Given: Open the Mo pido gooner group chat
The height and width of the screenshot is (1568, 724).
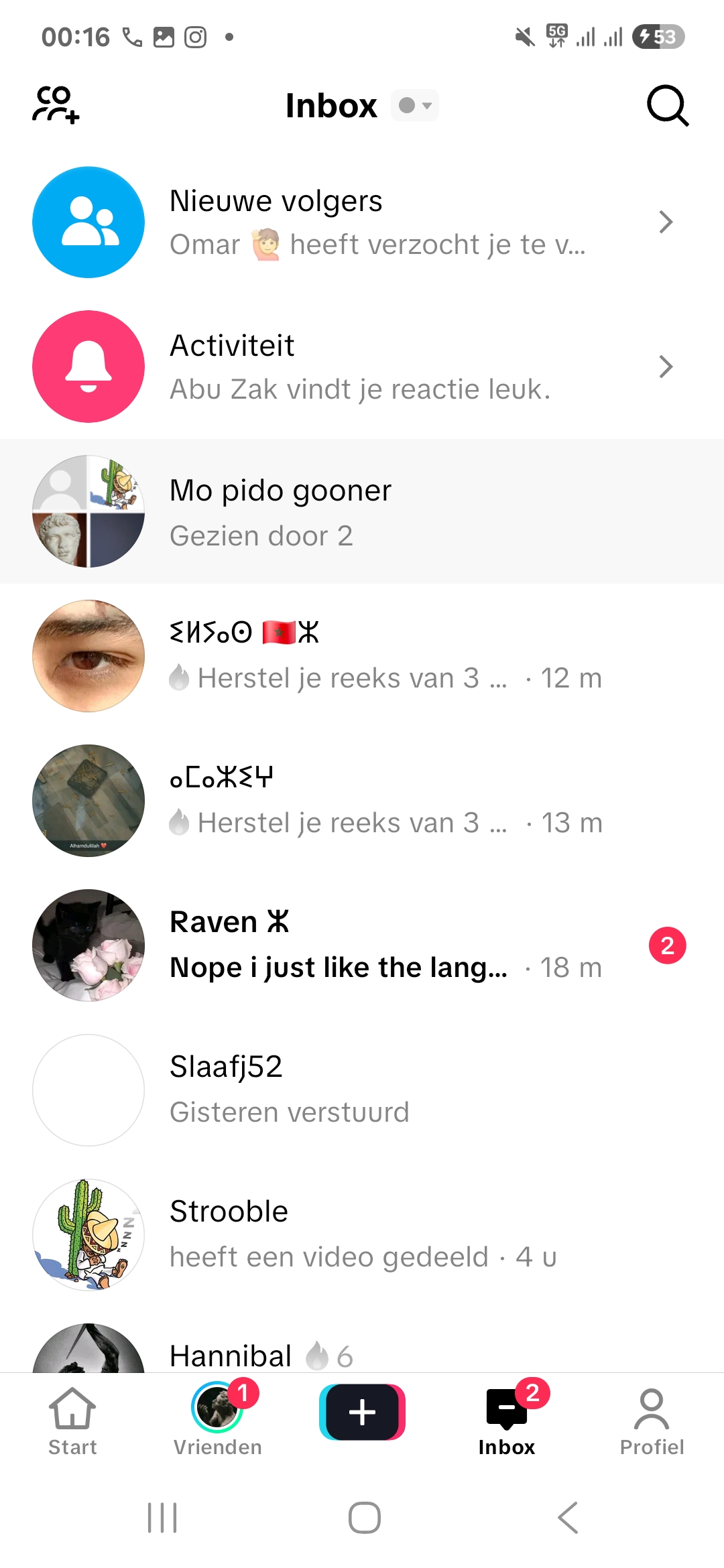Looking at the screenshot, I should 362,511.
